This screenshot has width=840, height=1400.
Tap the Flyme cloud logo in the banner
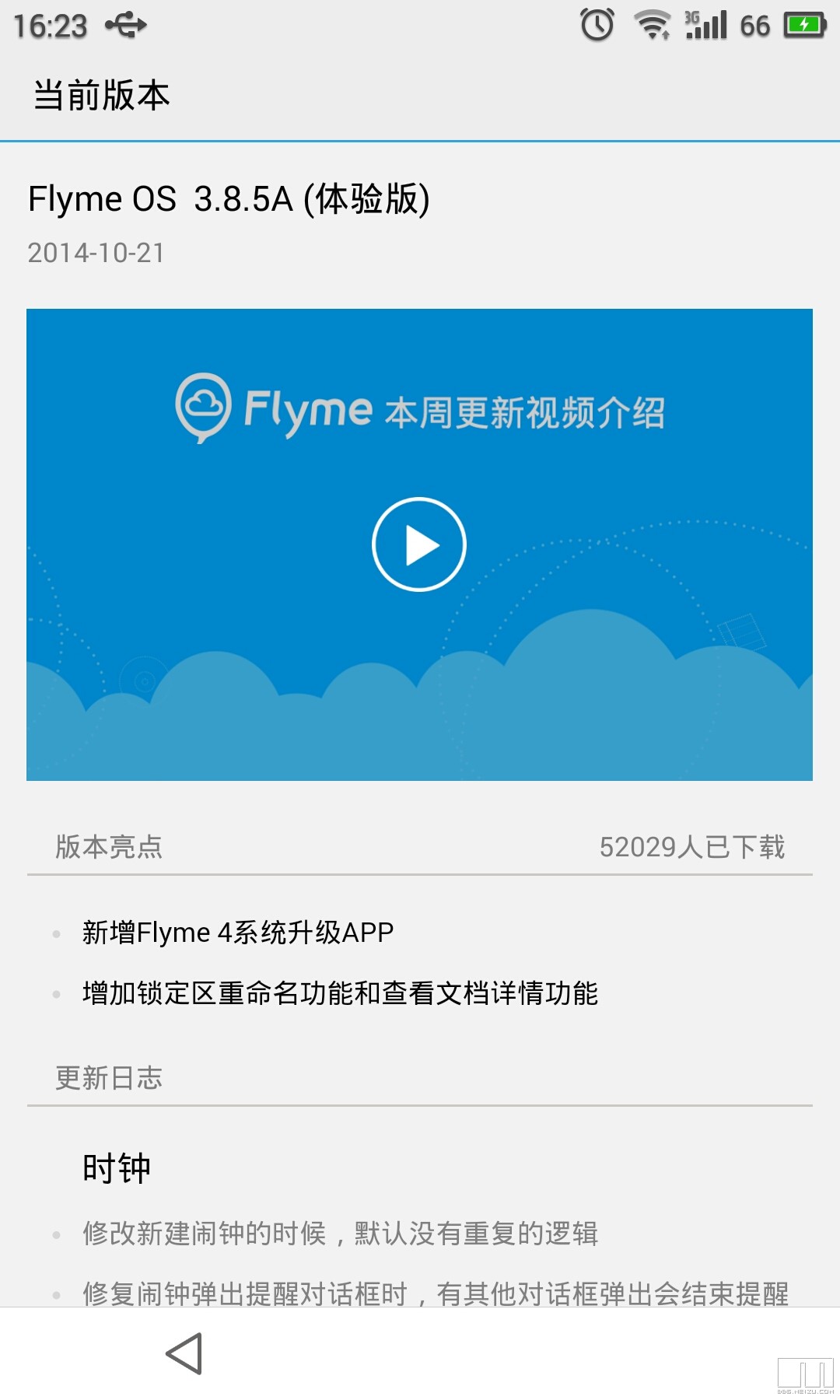(203, 408)
